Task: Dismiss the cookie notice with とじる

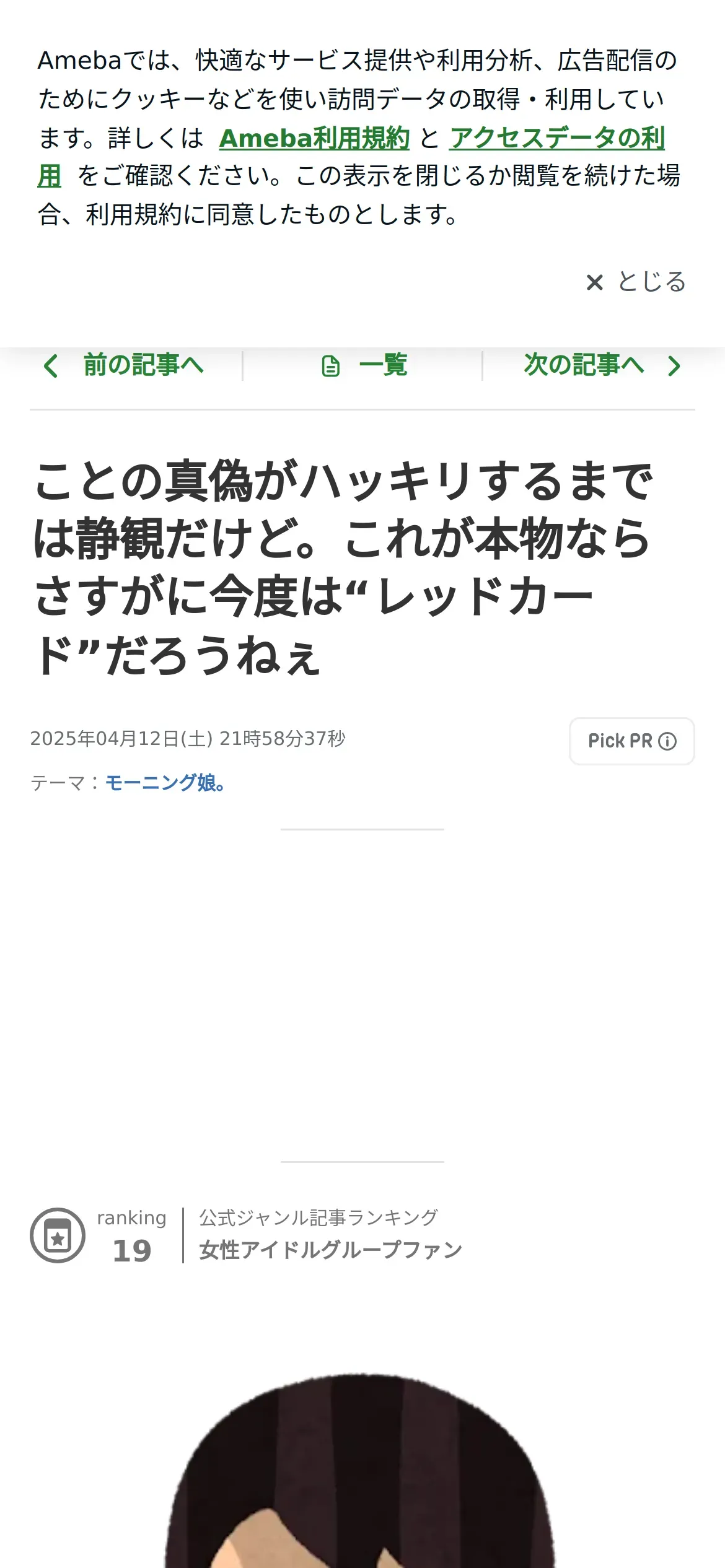Action: (636, 282)
